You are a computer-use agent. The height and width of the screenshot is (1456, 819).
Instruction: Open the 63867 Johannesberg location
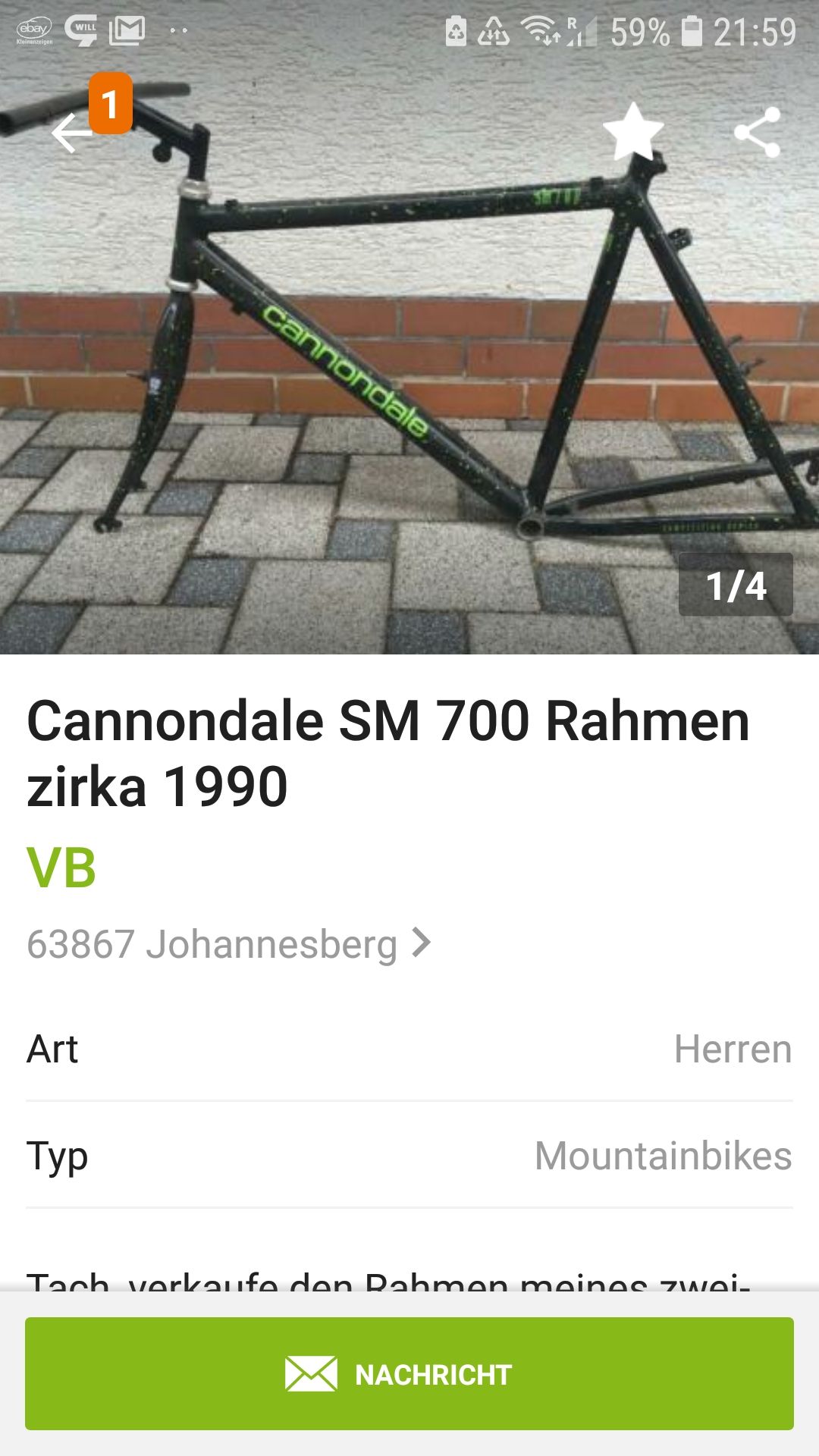[229, 944]
